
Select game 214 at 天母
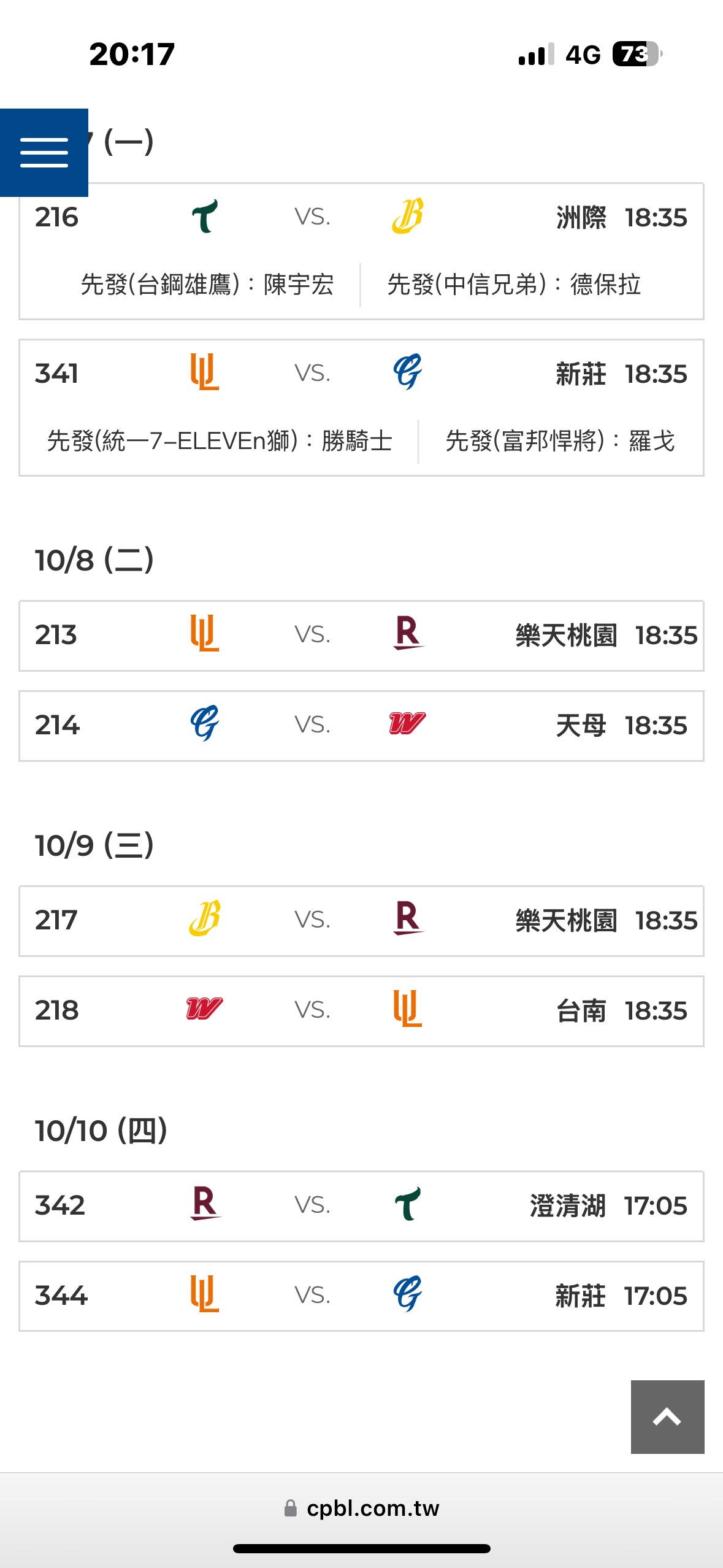click(x=361, y=726)
